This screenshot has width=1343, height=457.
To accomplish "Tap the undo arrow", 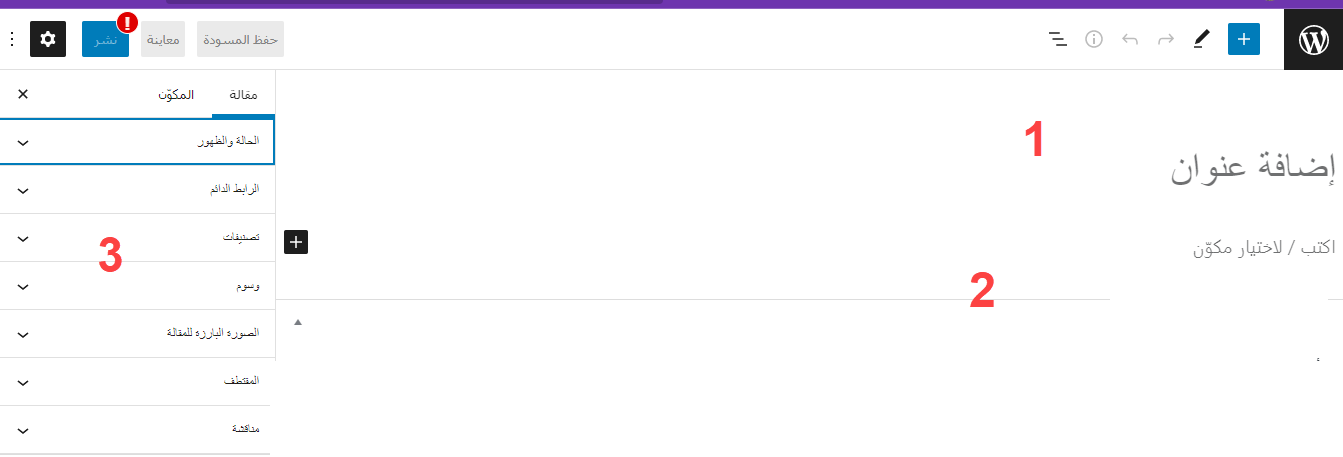I will point(1130,40).
